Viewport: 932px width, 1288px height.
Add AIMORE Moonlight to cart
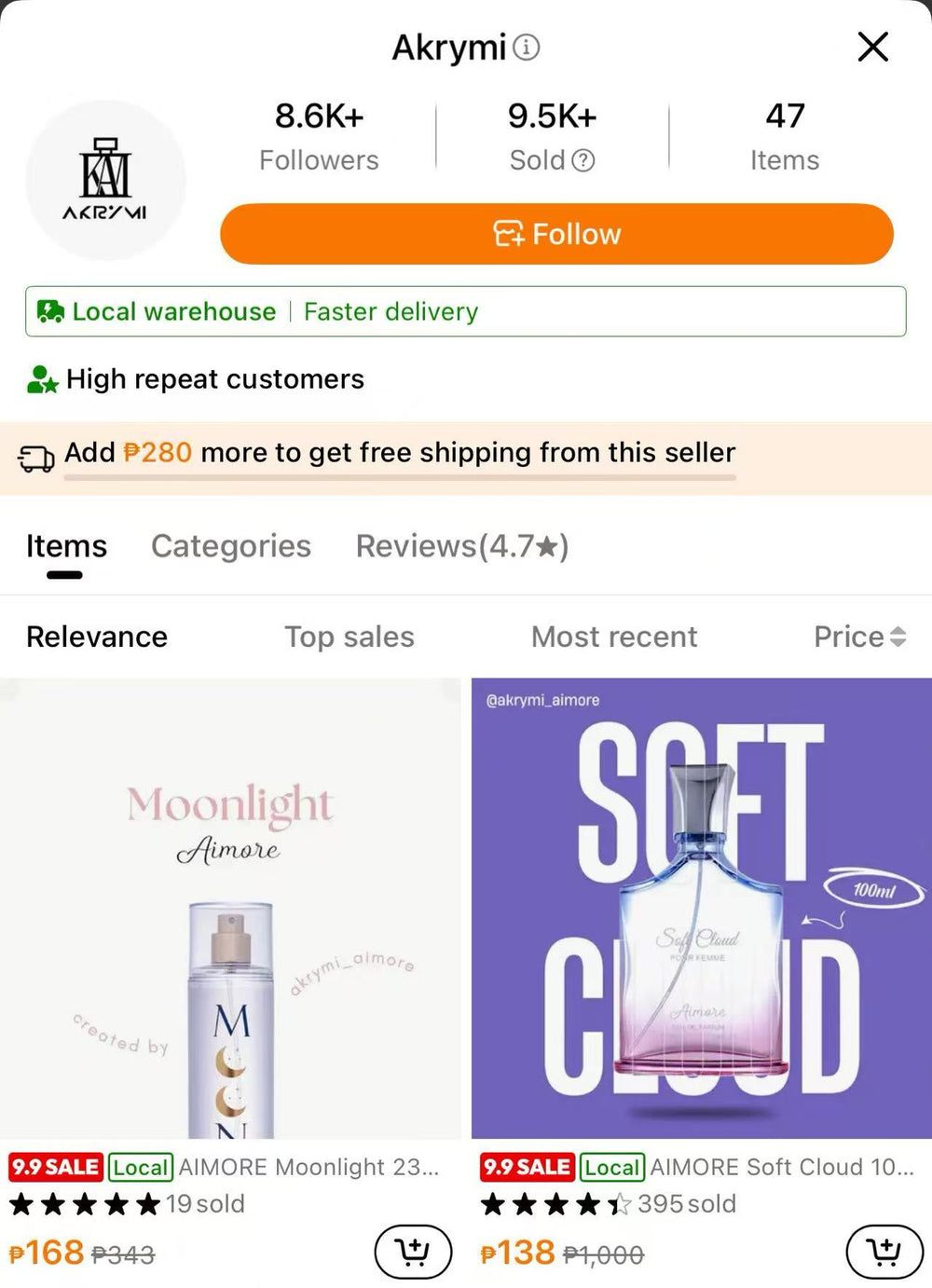(413, 1251)
